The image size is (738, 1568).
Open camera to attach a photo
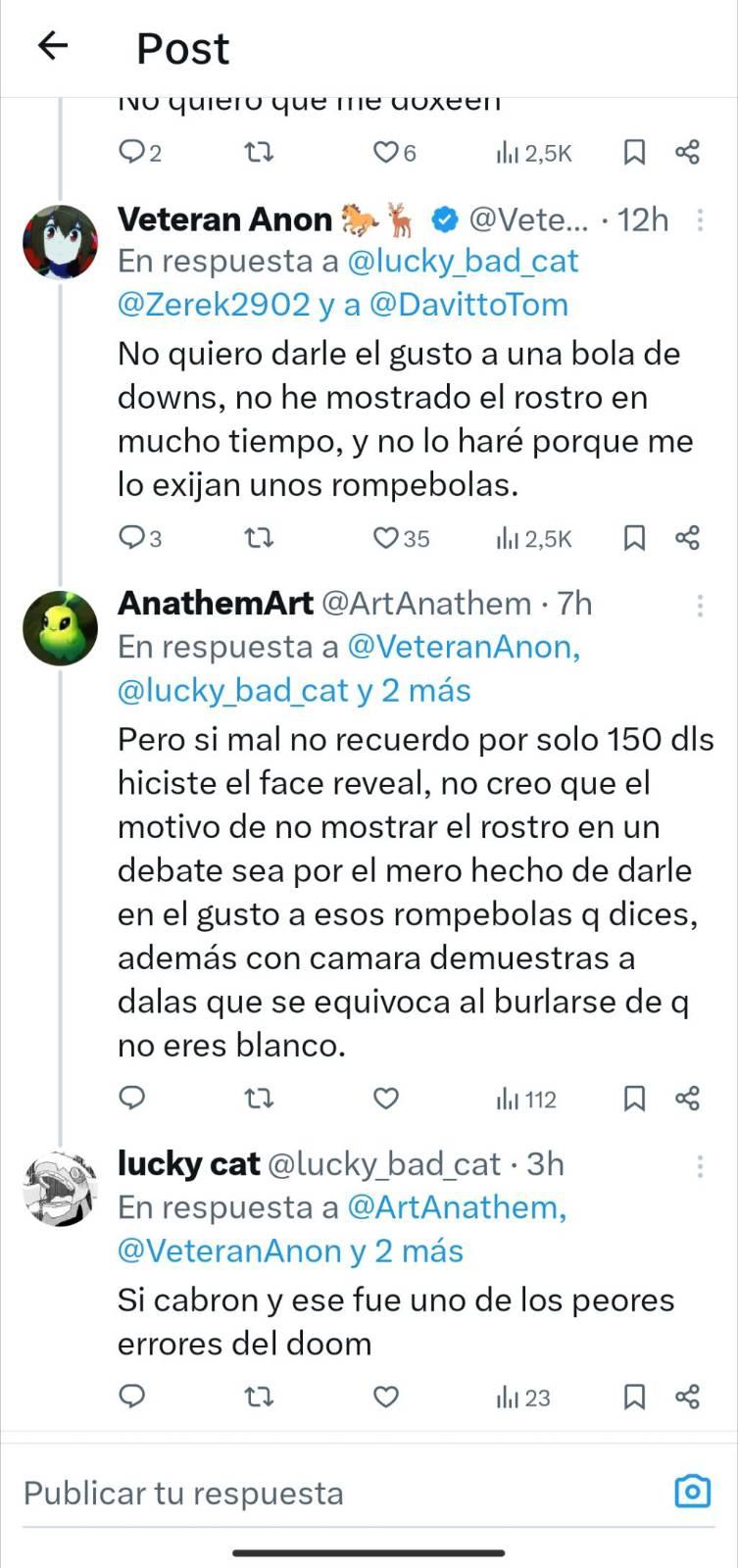coord(693,1492)
